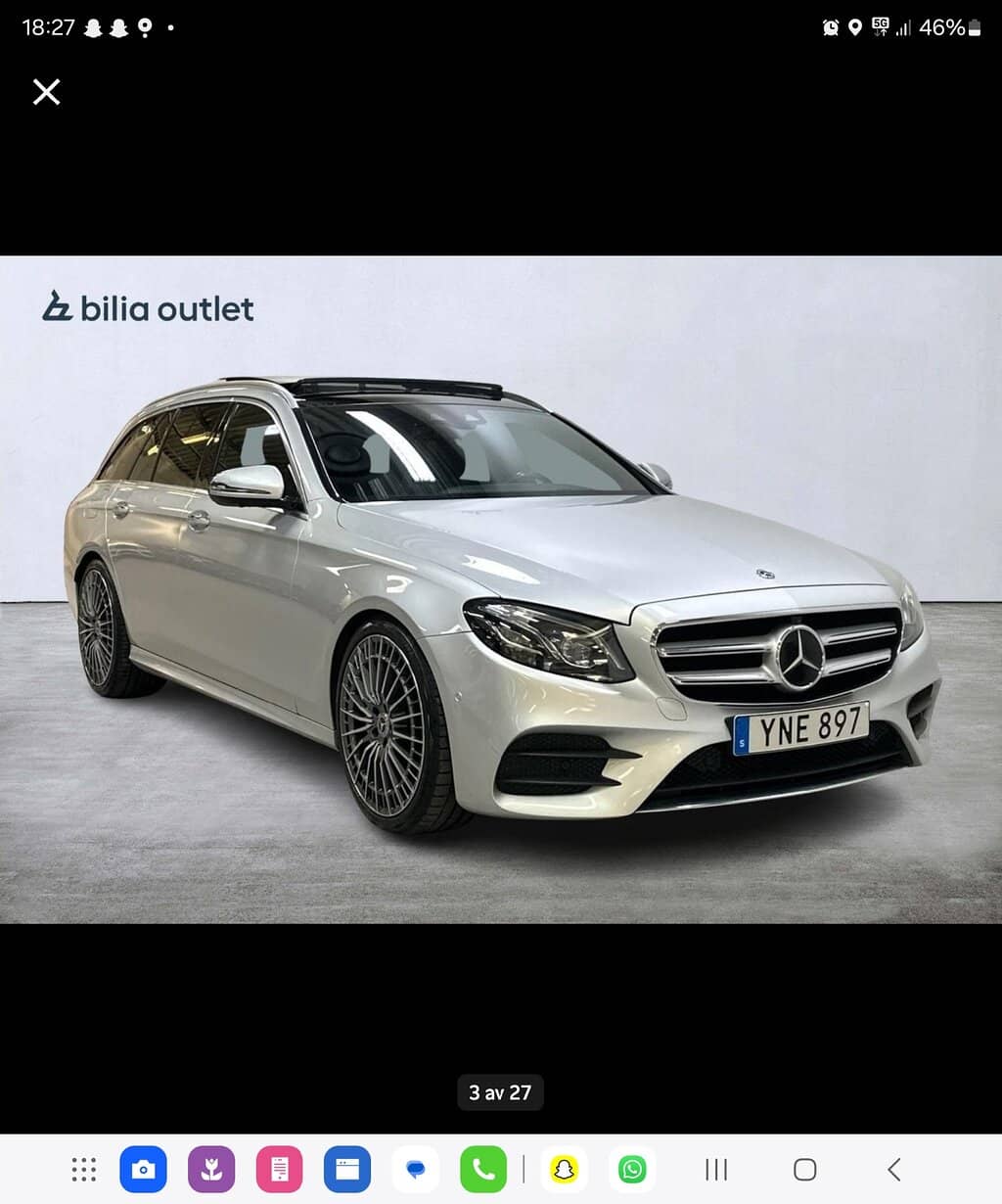Launch the Camera app from taskbar
The image size is (1002, 1204).
pos(143,1169)
